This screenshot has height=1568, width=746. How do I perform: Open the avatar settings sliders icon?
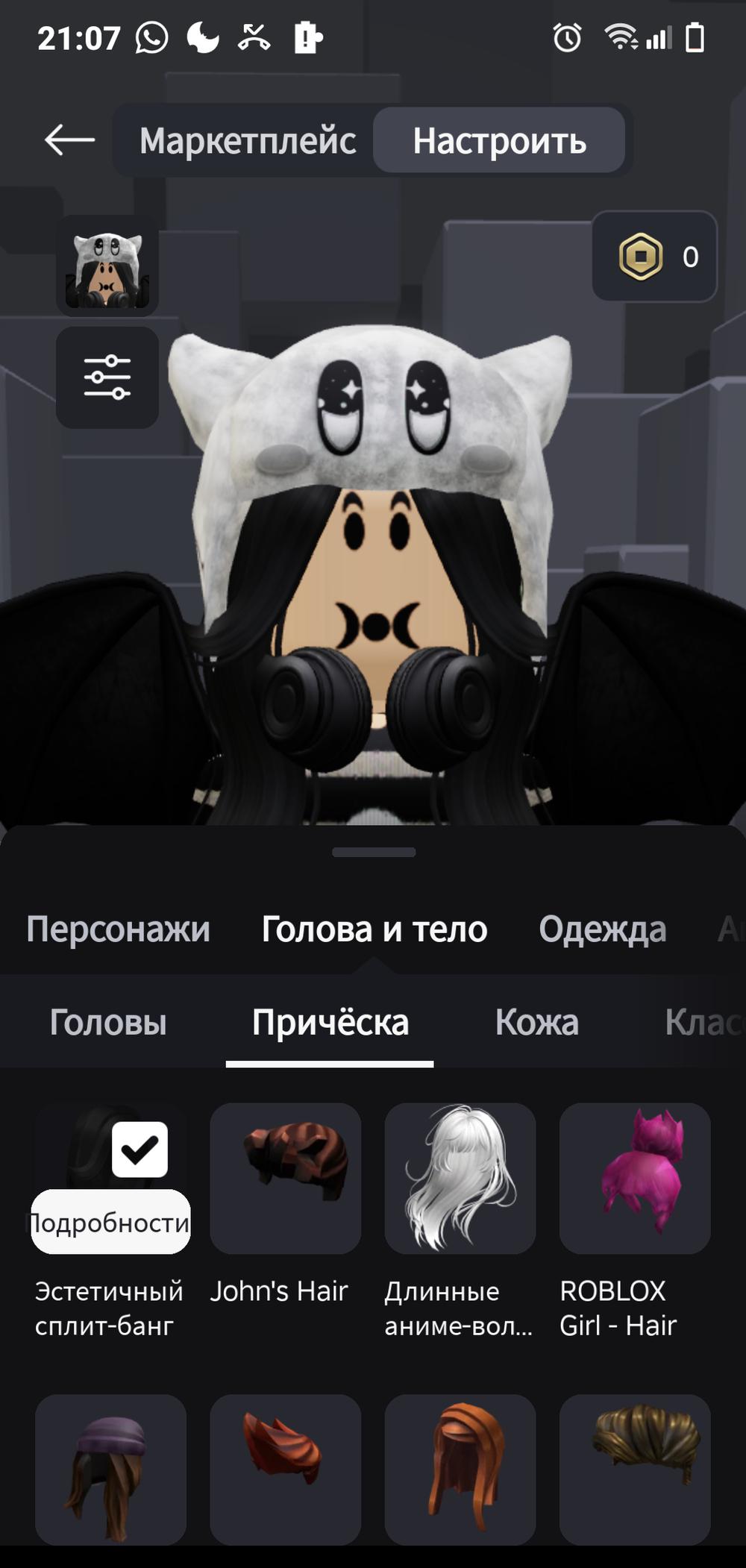point(107,377)
